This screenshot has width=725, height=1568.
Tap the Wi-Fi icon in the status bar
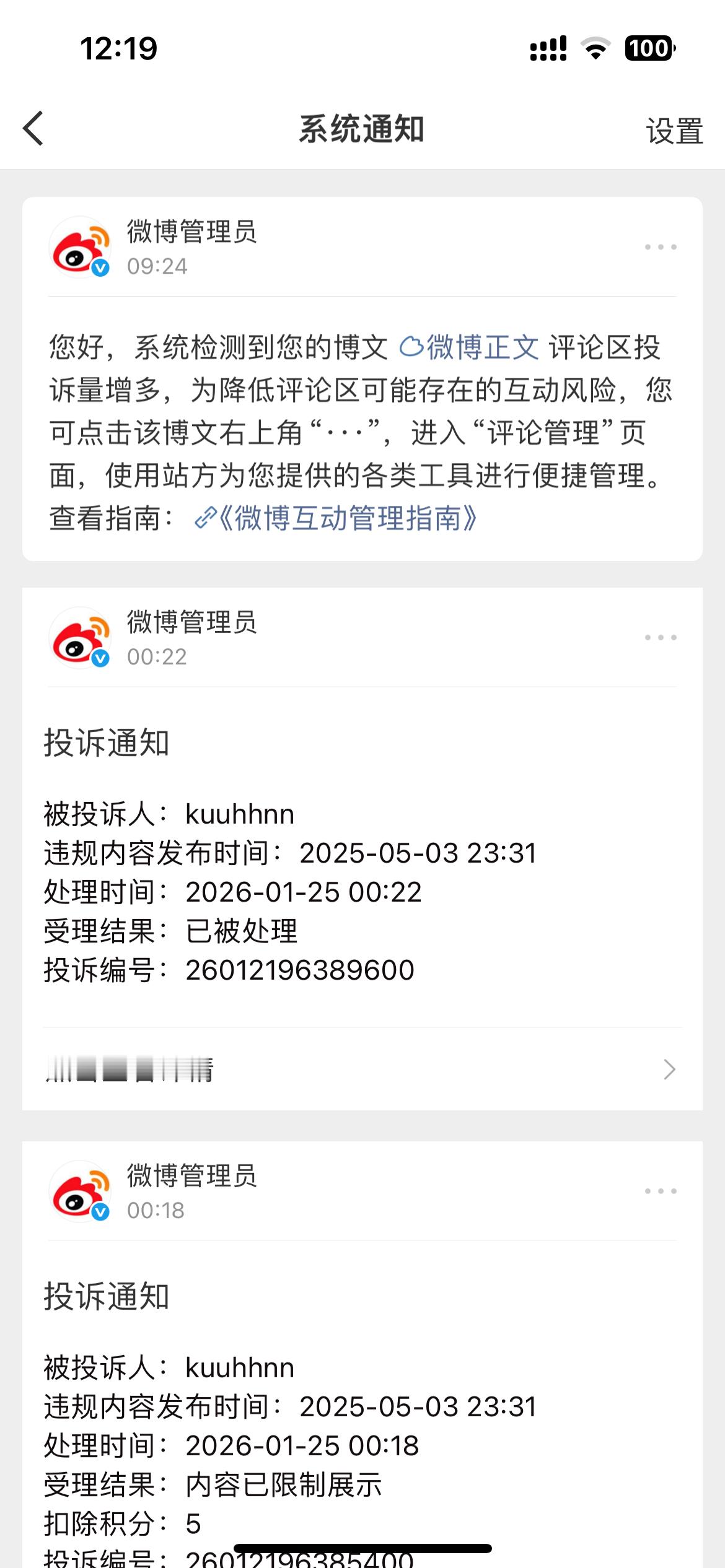(x=595, y=50)
